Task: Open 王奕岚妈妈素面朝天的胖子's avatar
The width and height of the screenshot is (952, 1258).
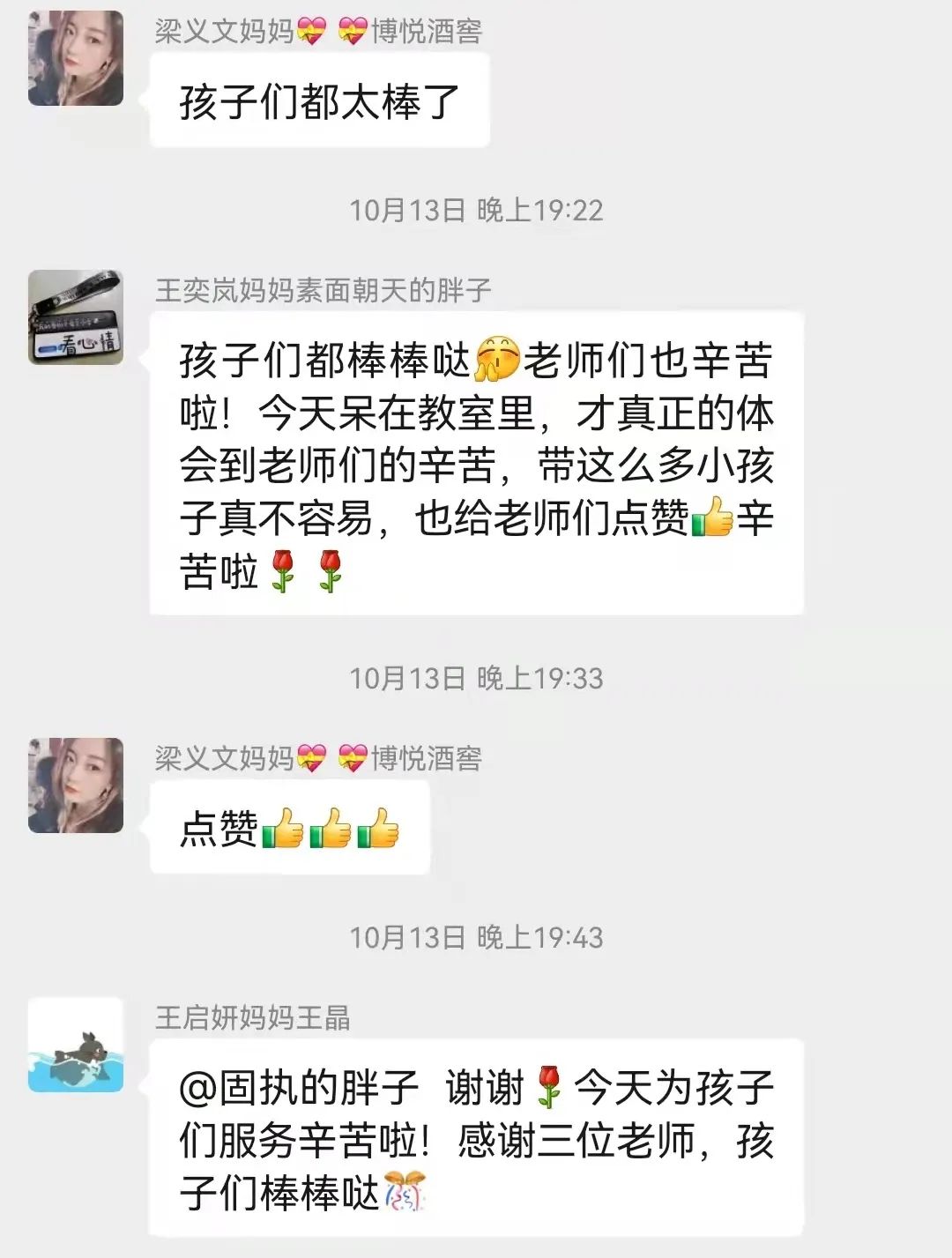Action: 78,316
